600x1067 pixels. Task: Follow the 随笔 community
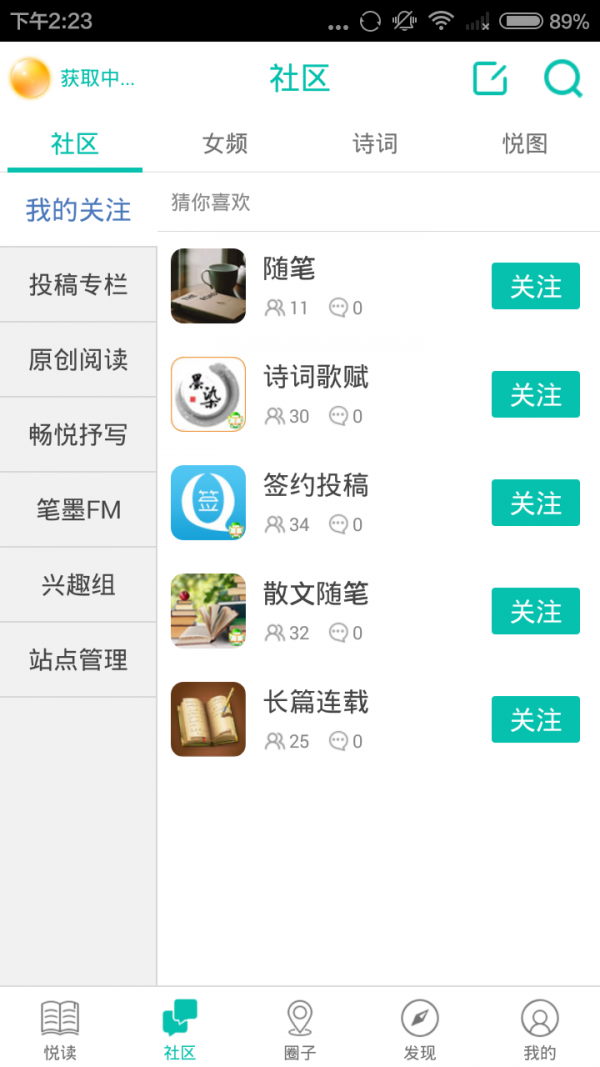pos(535,287)
